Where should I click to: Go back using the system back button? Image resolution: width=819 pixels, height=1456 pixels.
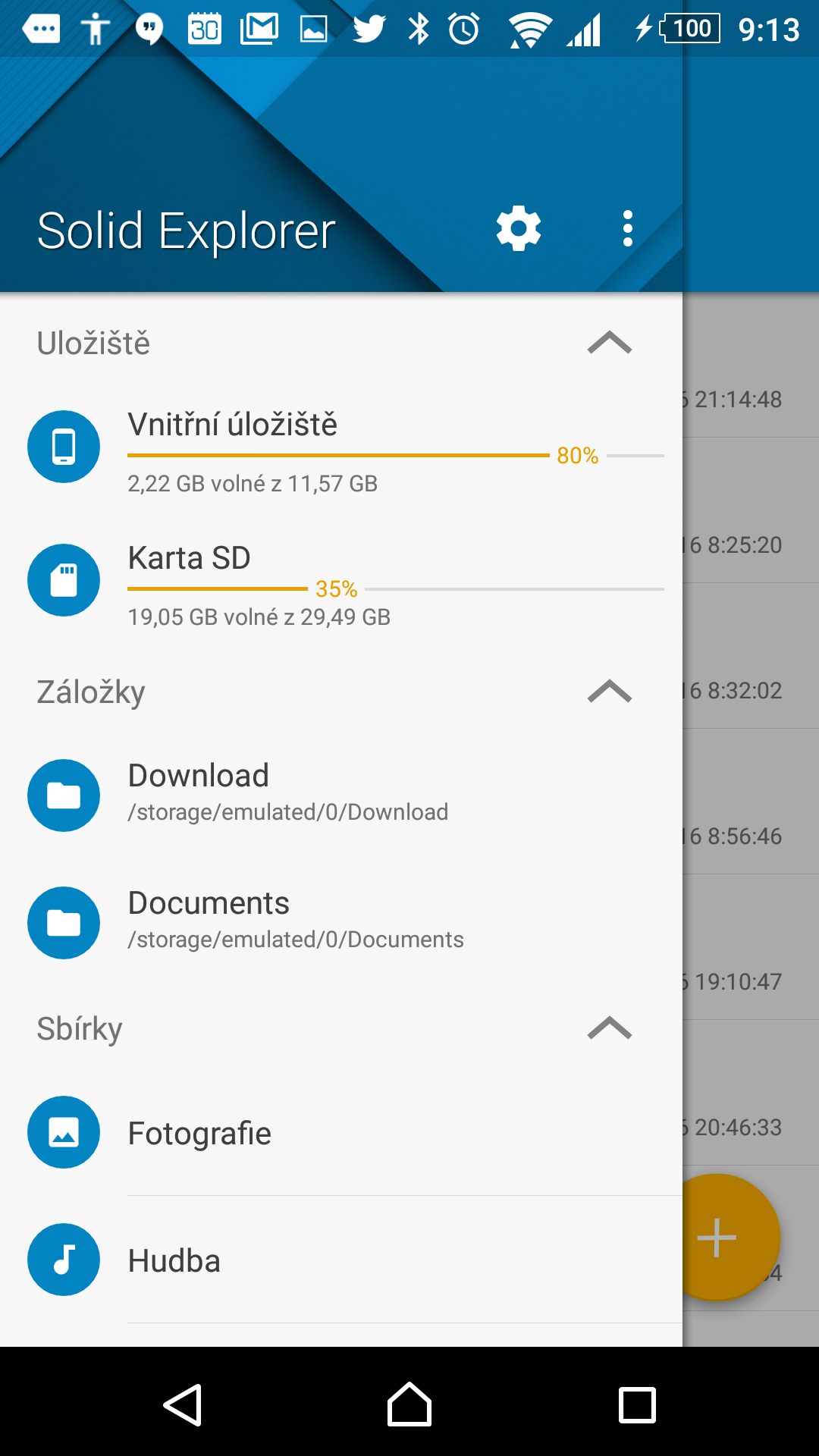click(183, 1405)
